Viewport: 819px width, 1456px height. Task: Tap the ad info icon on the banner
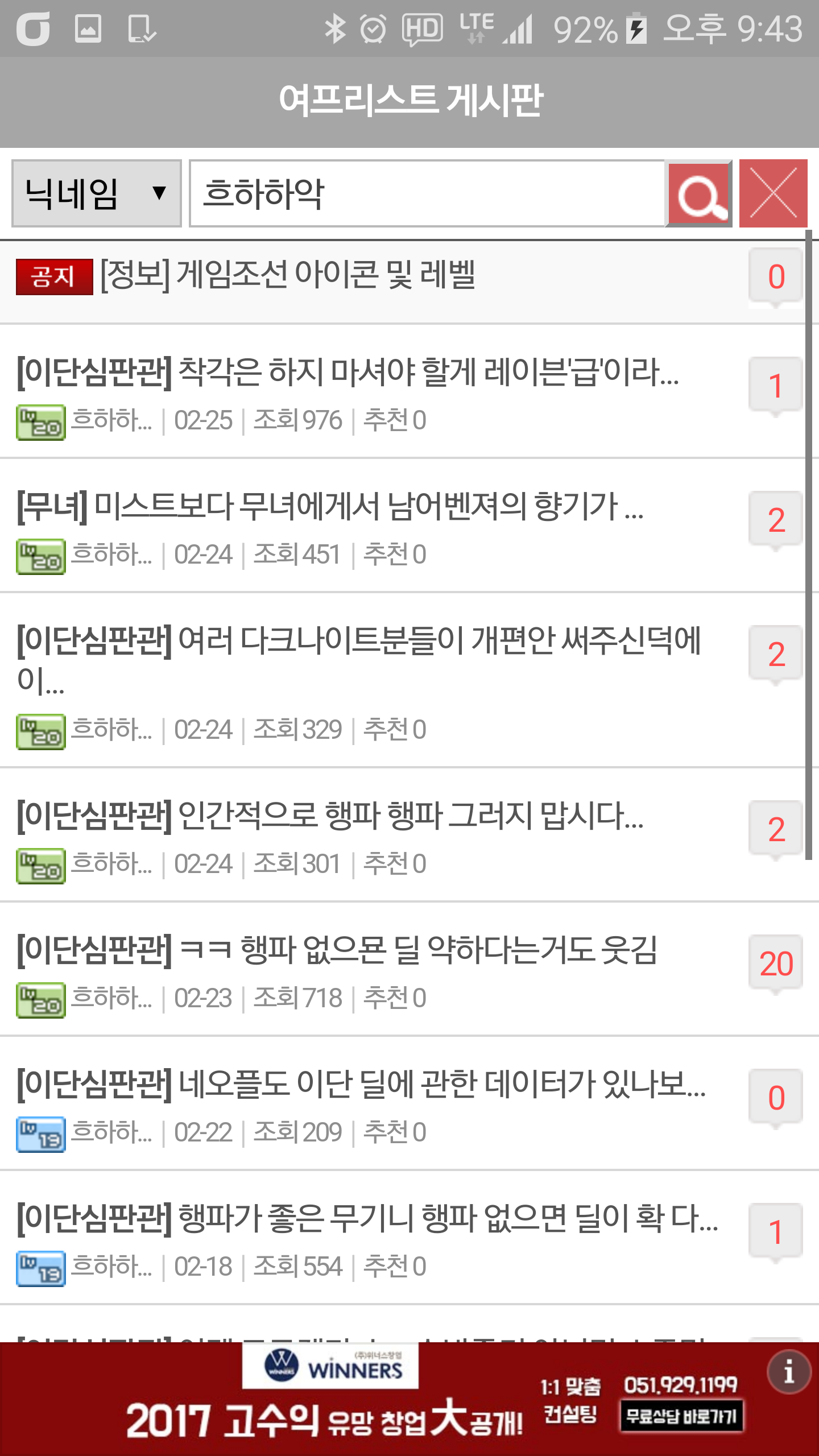pos(789,1372)
